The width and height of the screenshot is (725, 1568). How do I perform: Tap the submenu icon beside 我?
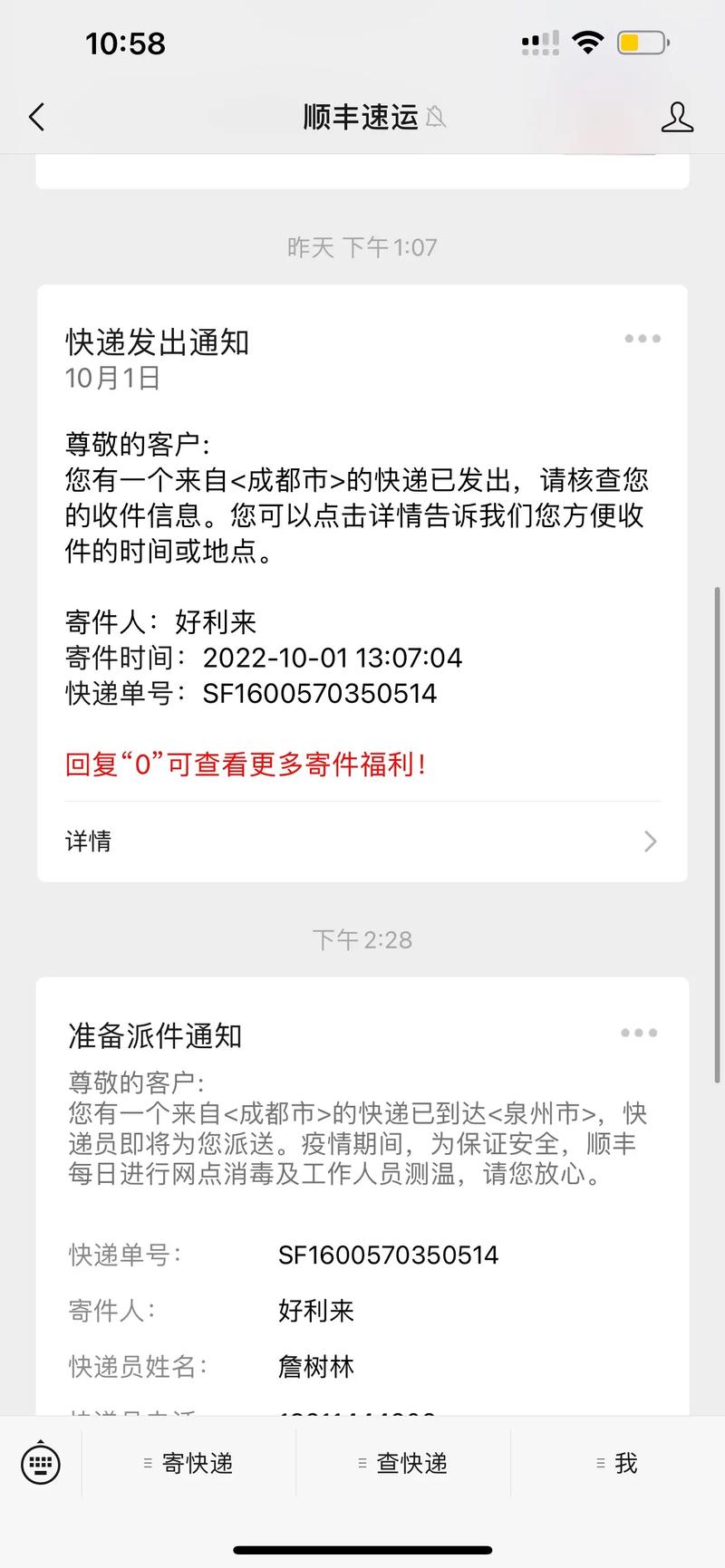pos(600,1461)
